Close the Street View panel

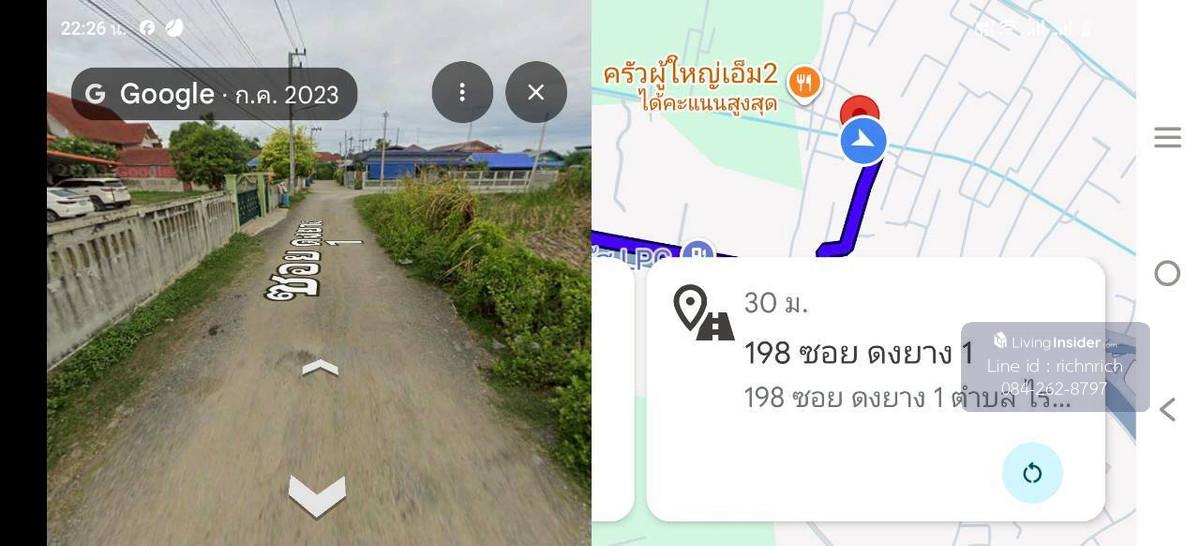pos(536,92)
